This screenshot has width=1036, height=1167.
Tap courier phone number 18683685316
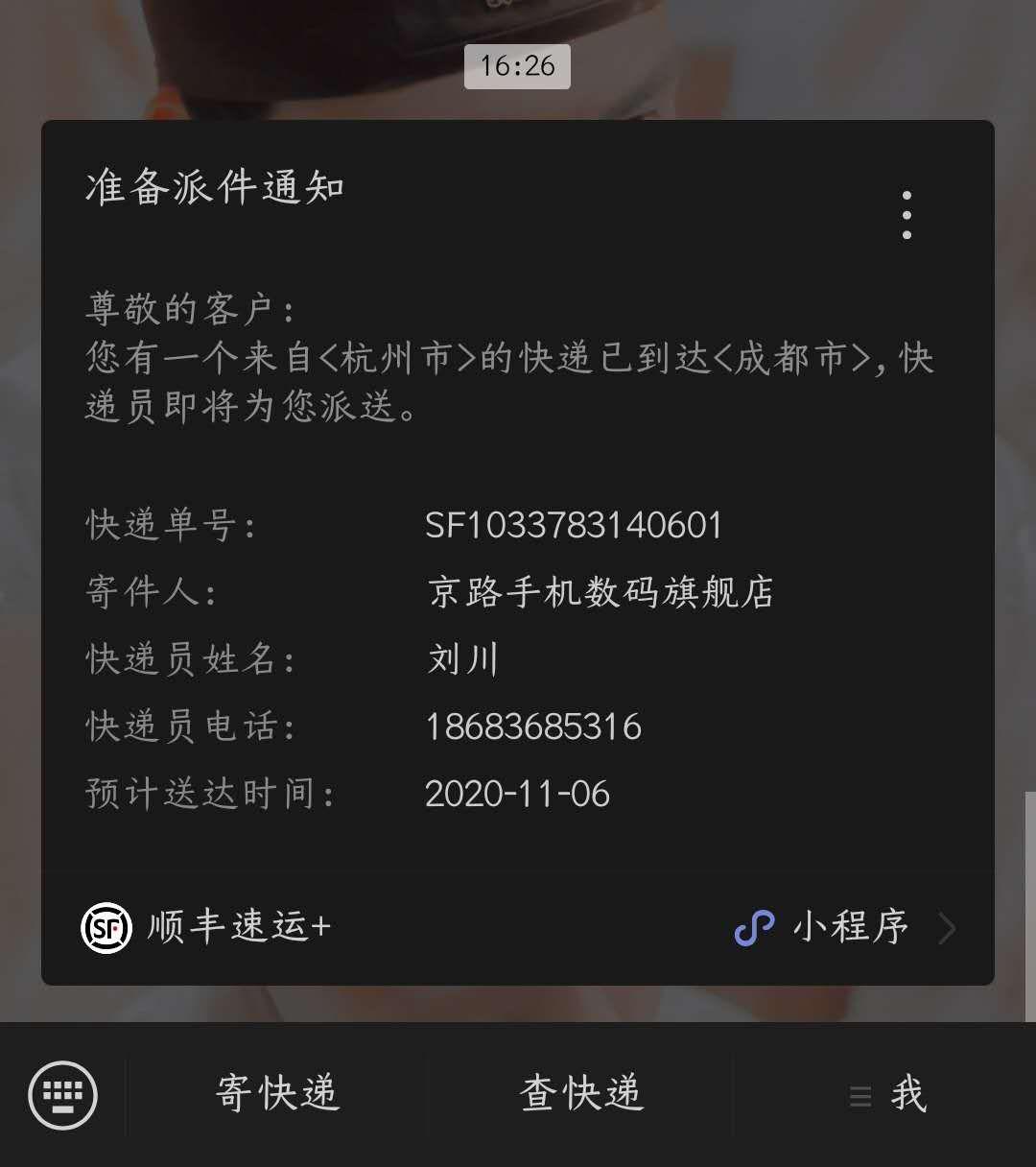[534, 726]
